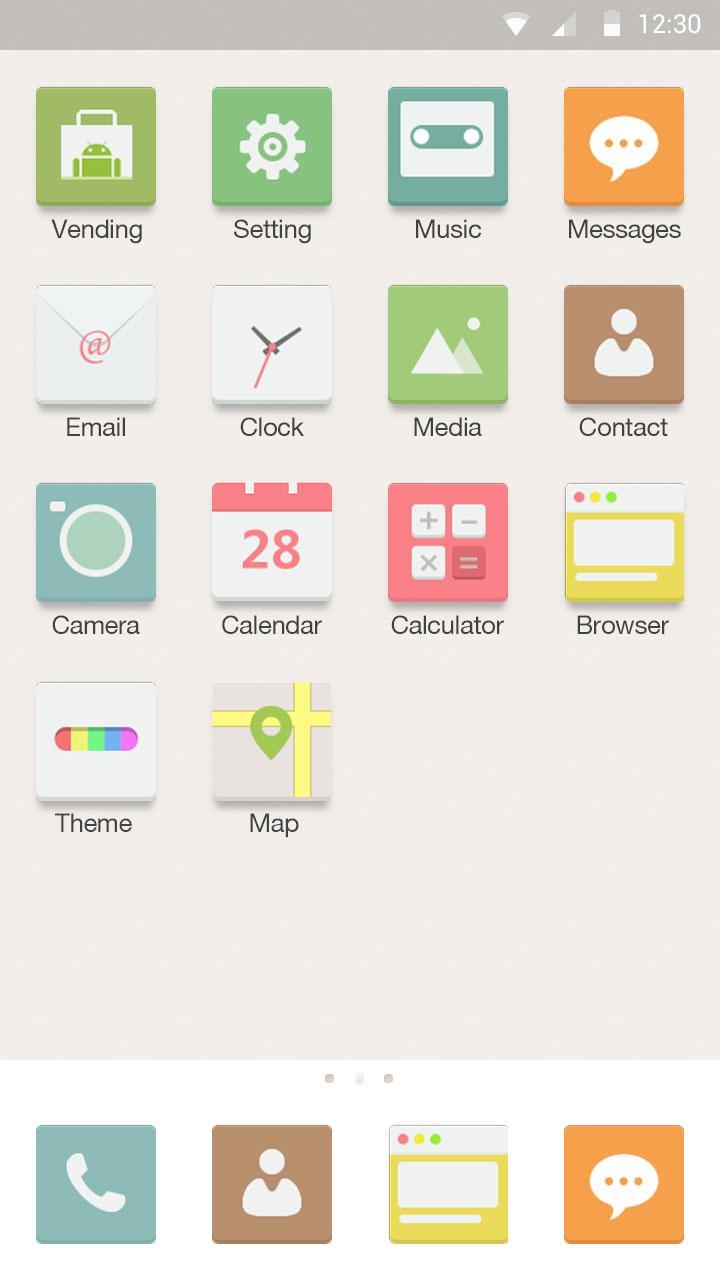Open the Music app
The image size is (720, 1280).
point(448,147)
